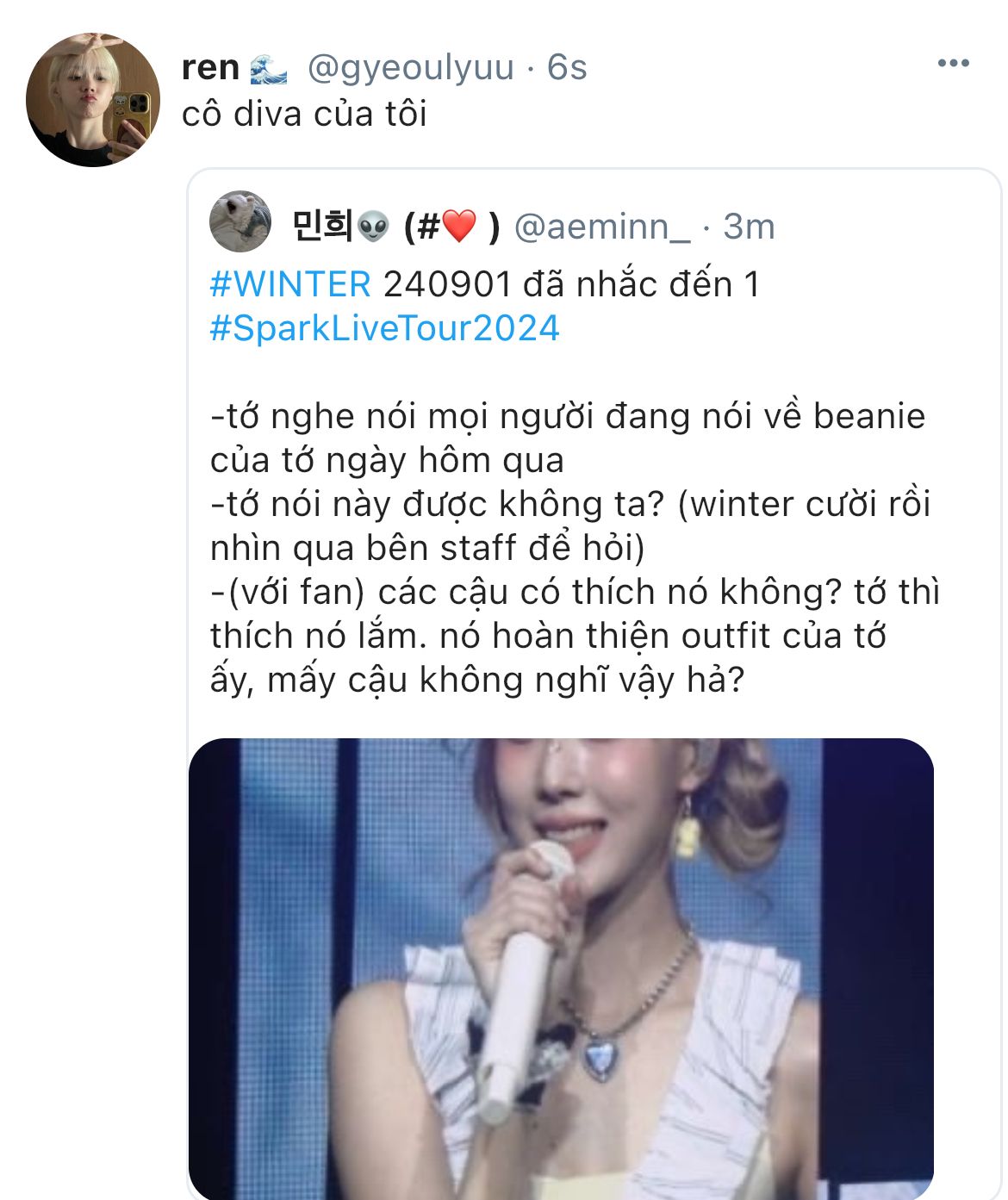
Task: Open the #SparkLiveTour2024 hashtag
Action: (x=384, y=328)
